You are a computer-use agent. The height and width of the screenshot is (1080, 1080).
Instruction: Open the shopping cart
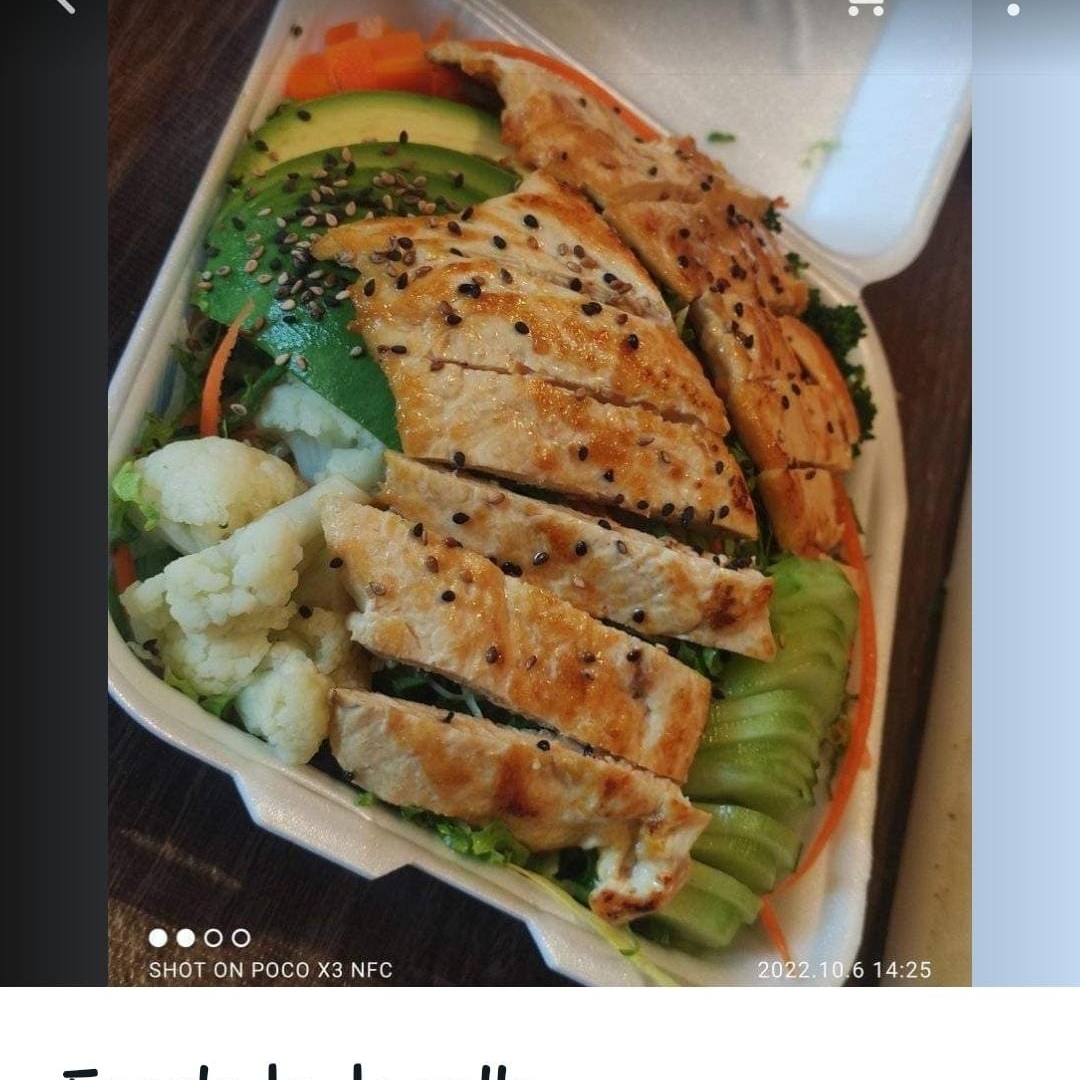866,6
